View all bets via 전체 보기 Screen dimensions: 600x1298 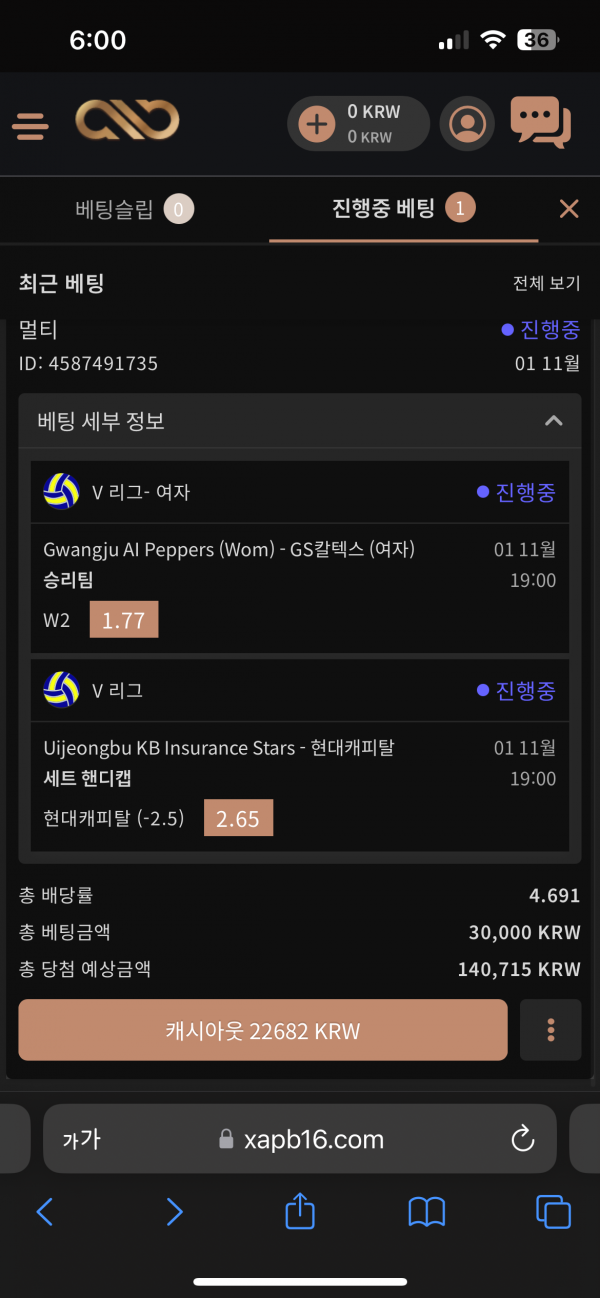[546, 284]
